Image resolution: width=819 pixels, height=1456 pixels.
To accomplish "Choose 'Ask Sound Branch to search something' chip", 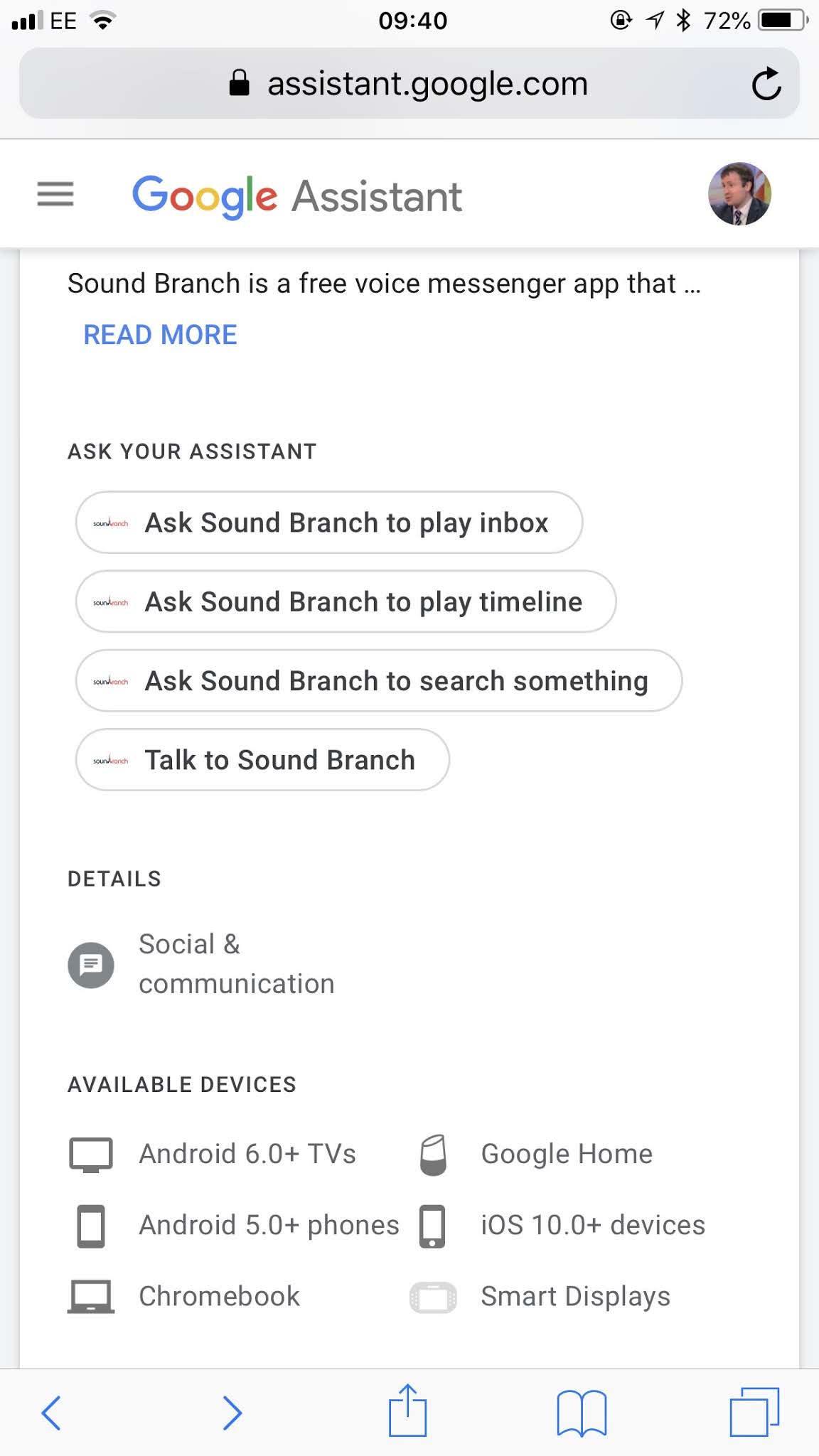I will tap(378, 680).
